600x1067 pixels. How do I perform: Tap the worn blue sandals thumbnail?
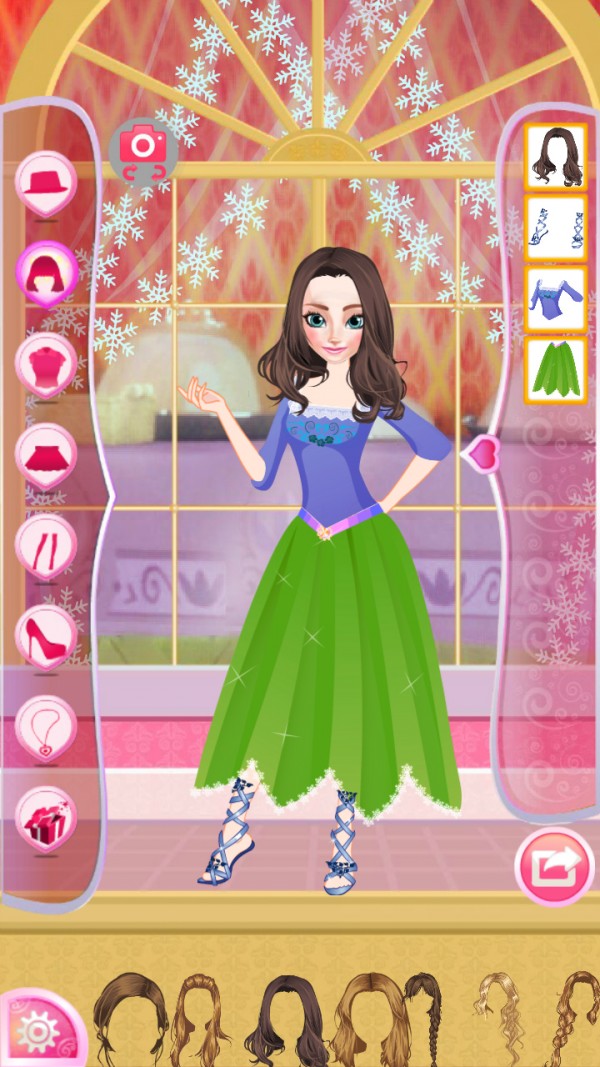tap(555, 228)
